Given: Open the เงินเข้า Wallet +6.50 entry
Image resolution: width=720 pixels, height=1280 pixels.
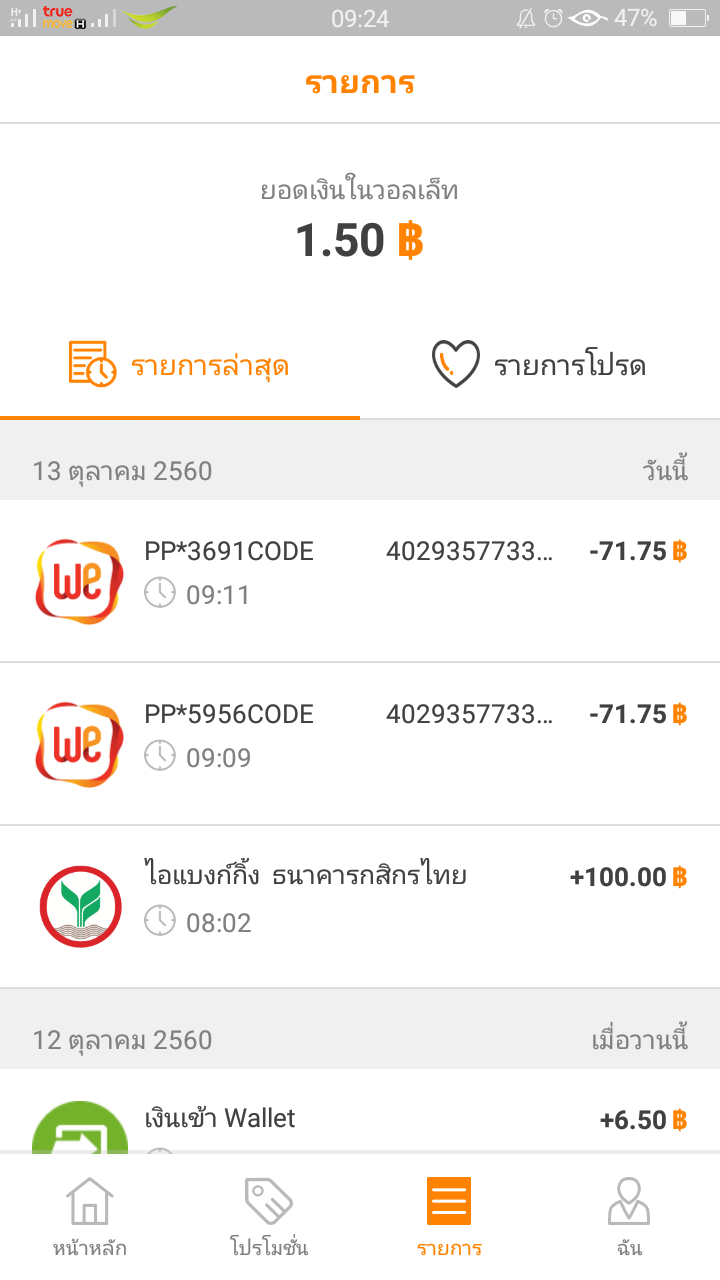Looking at the screenshot, I should click(360, 1118).
